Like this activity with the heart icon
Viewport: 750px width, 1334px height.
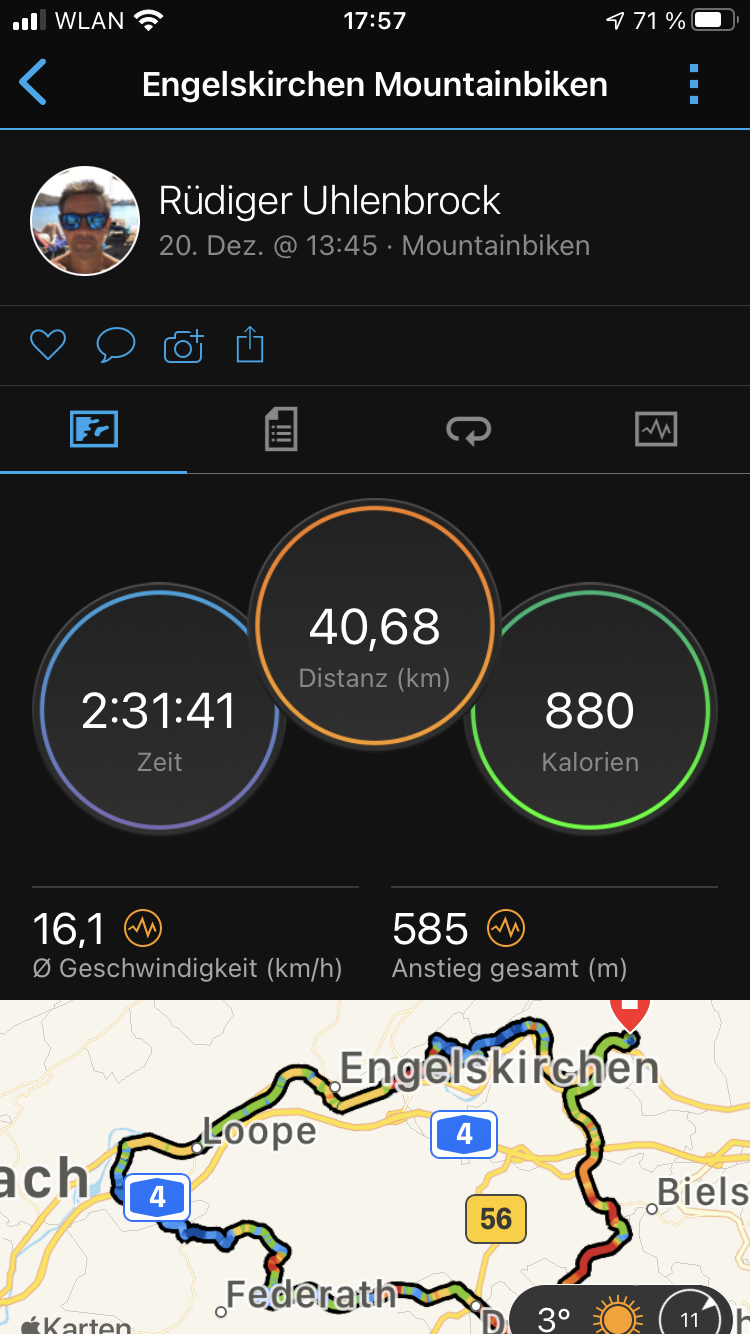pyautogui.click(x=47, y=346)
